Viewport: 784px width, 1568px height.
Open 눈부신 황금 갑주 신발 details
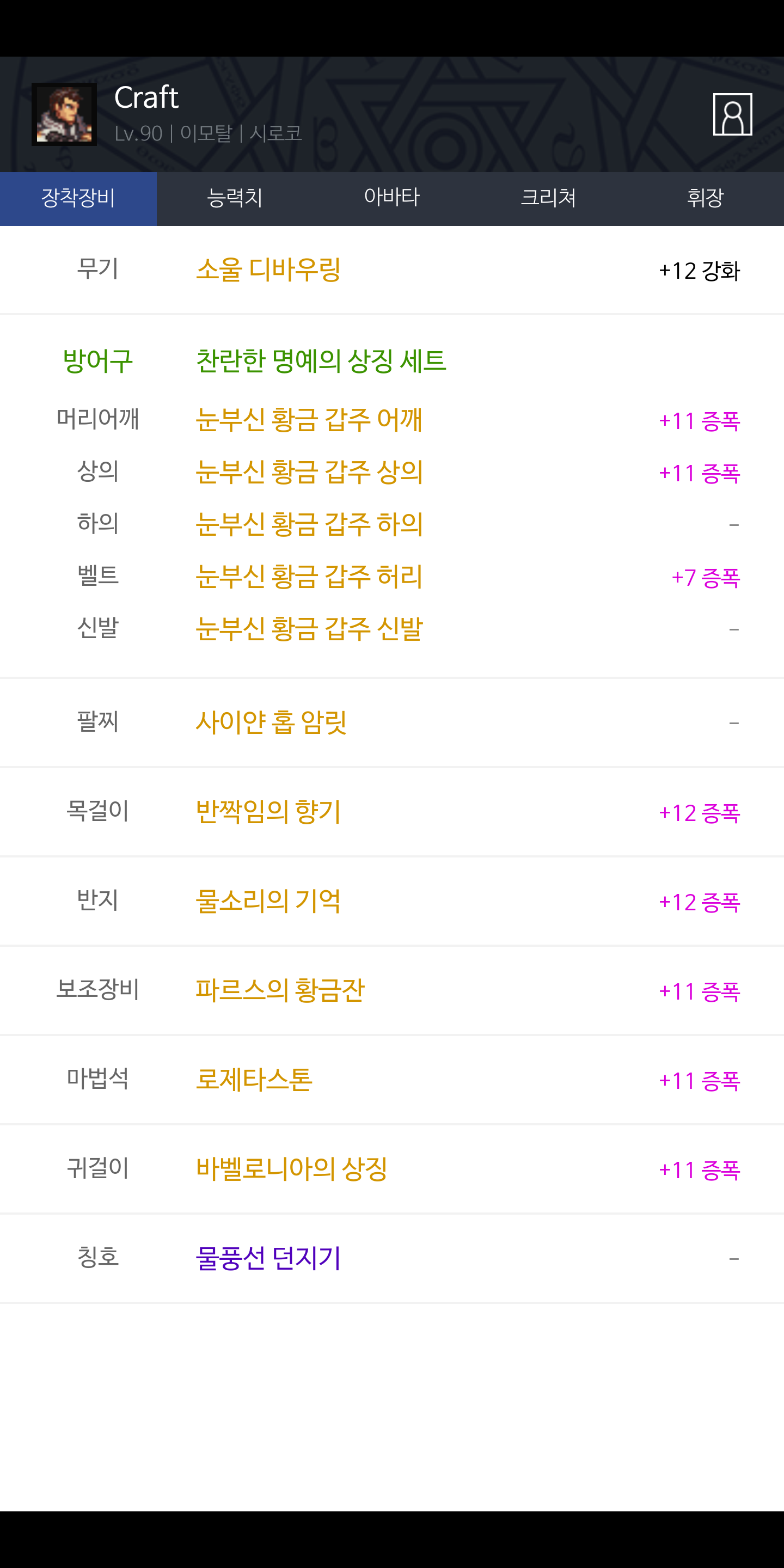[x=309, y=629]
